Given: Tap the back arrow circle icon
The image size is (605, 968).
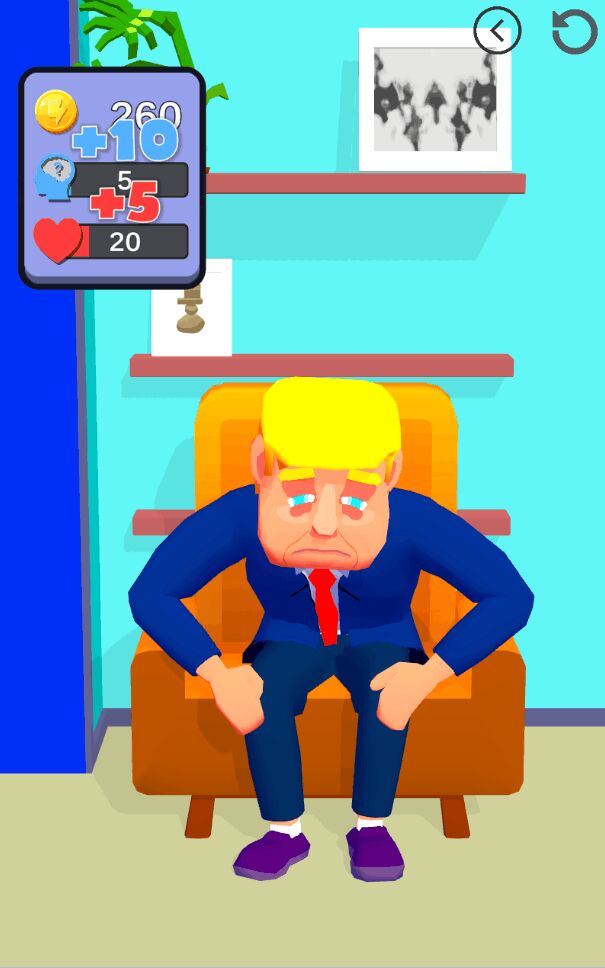Looking at the screenshot, I should click(x=497, y=30).
